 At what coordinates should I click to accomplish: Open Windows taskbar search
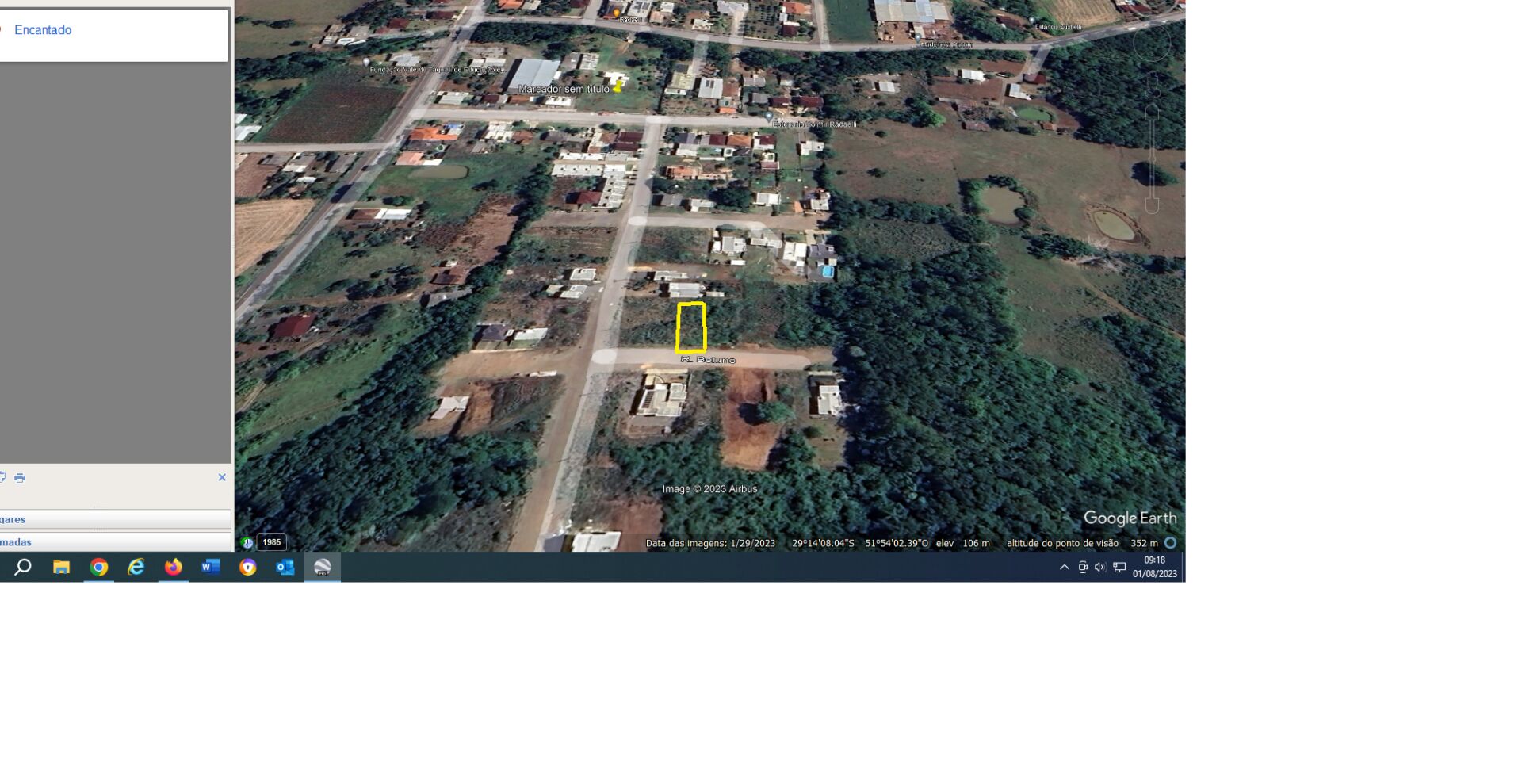click(x=23, y=567)
